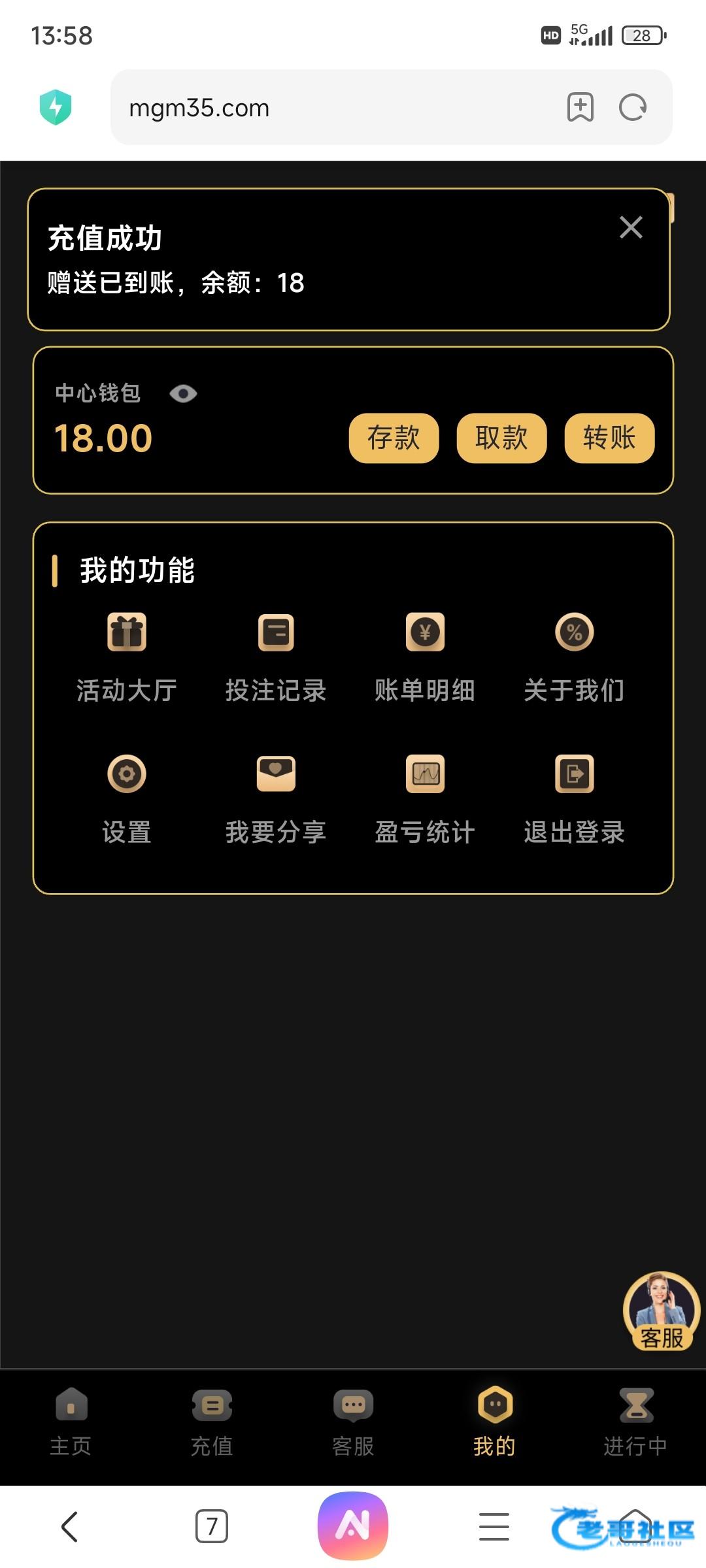
Task: Open 账单明细 bill details
Action: point(425,657)
